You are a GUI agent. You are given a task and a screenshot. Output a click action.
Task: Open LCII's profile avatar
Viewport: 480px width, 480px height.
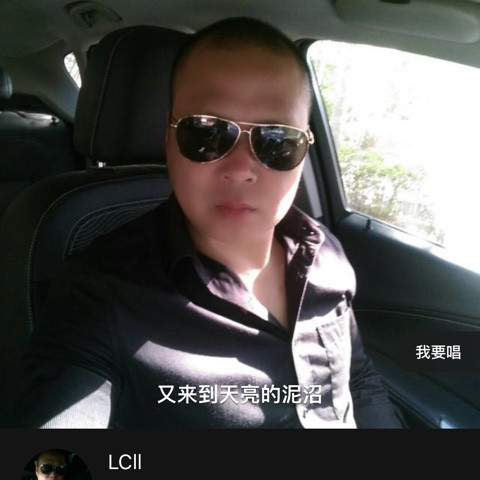point(56,465)
